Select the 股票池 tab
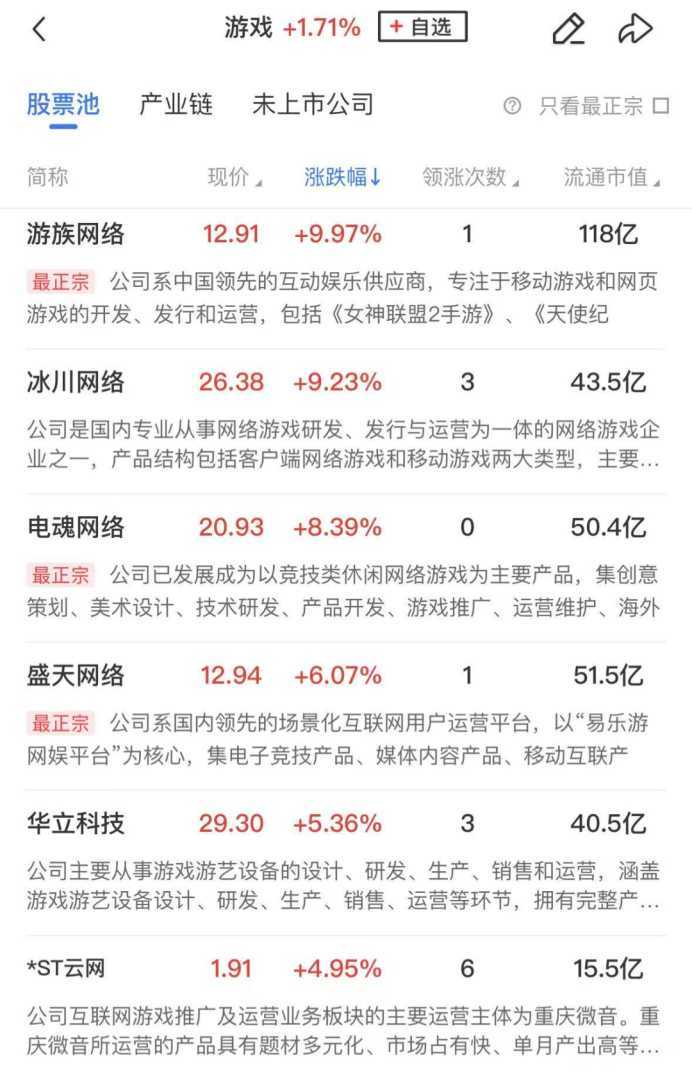692x1080 pixels. [63, 104]
